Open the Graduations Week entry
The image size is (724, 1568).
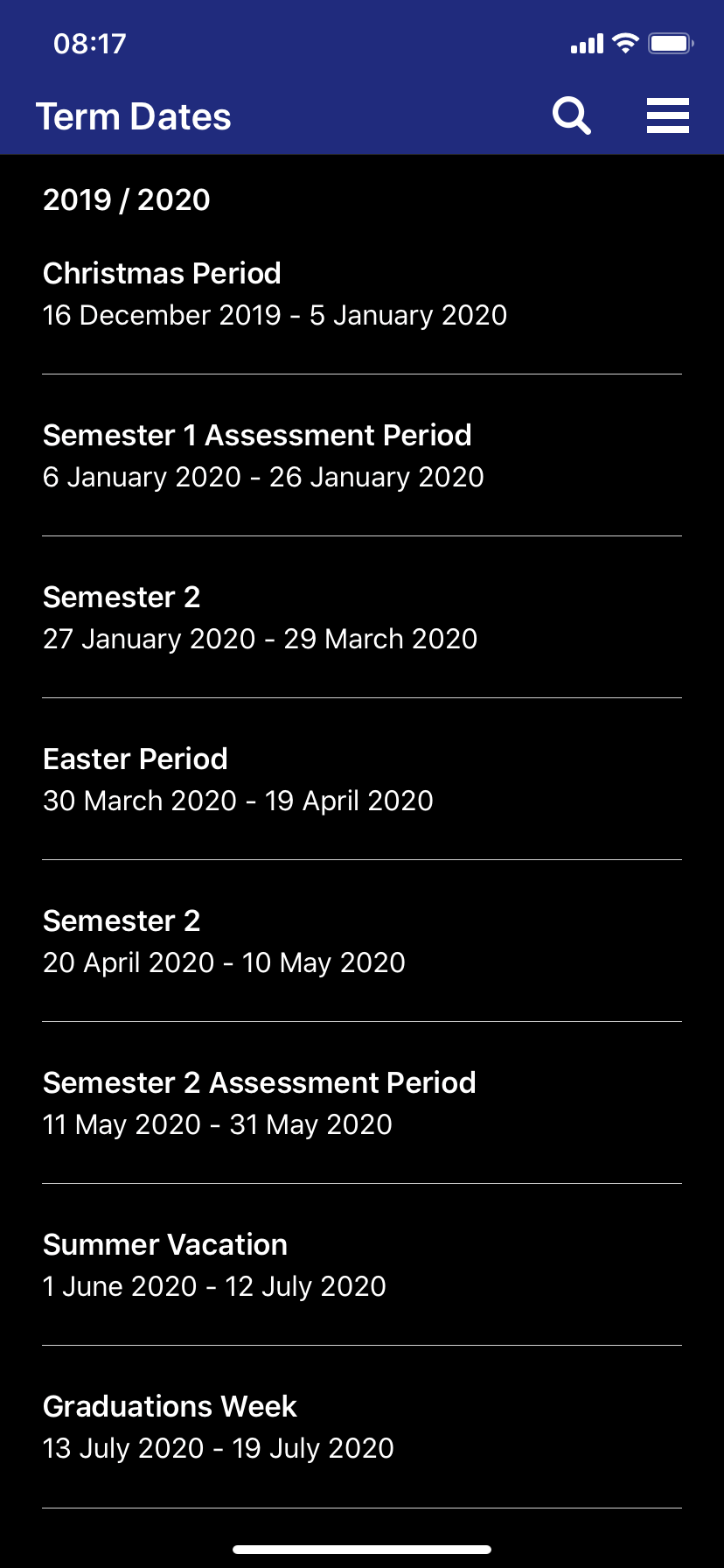tap(170, 1406)
